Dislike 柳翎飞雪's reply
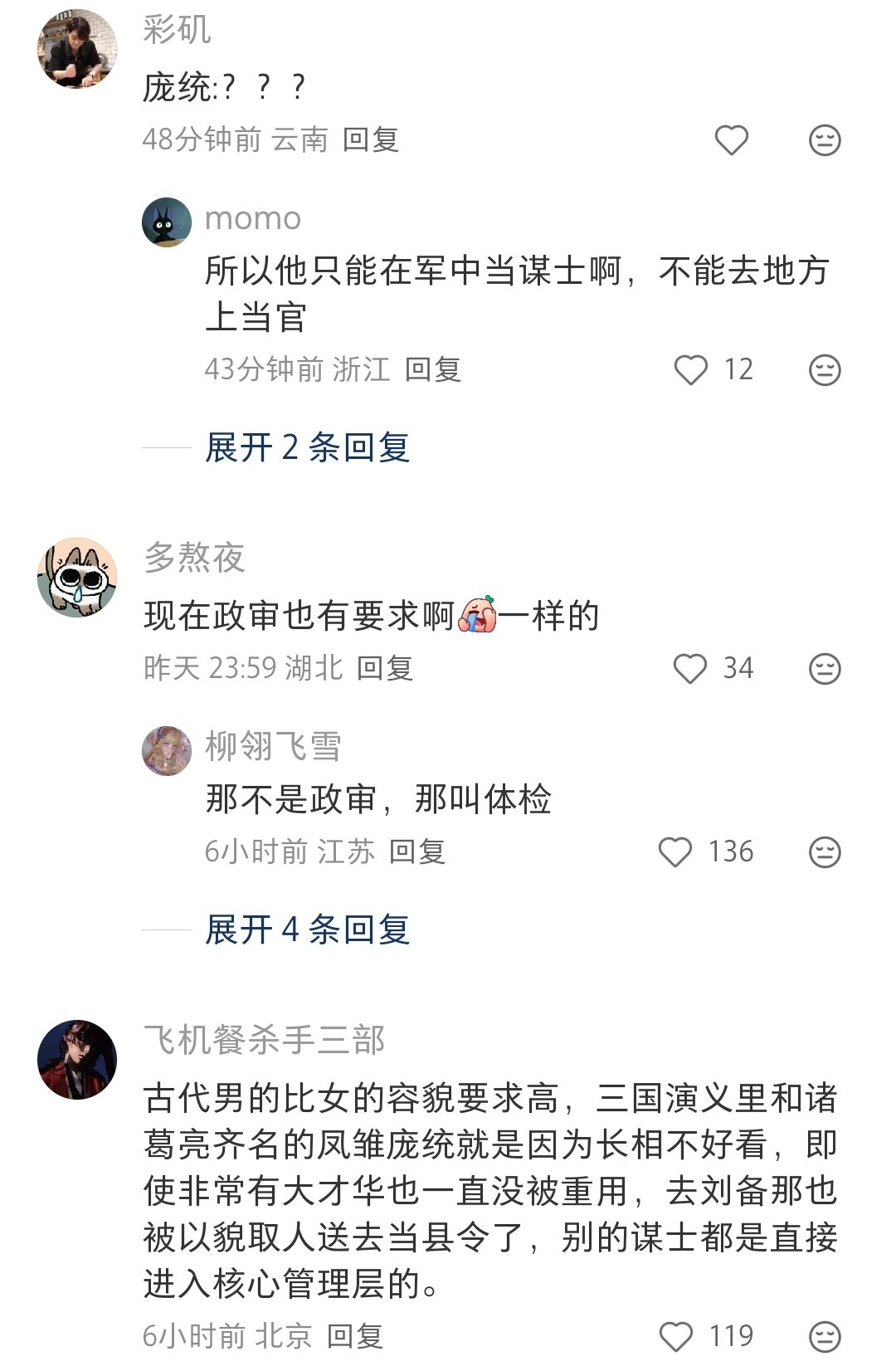 click(825, 852)
